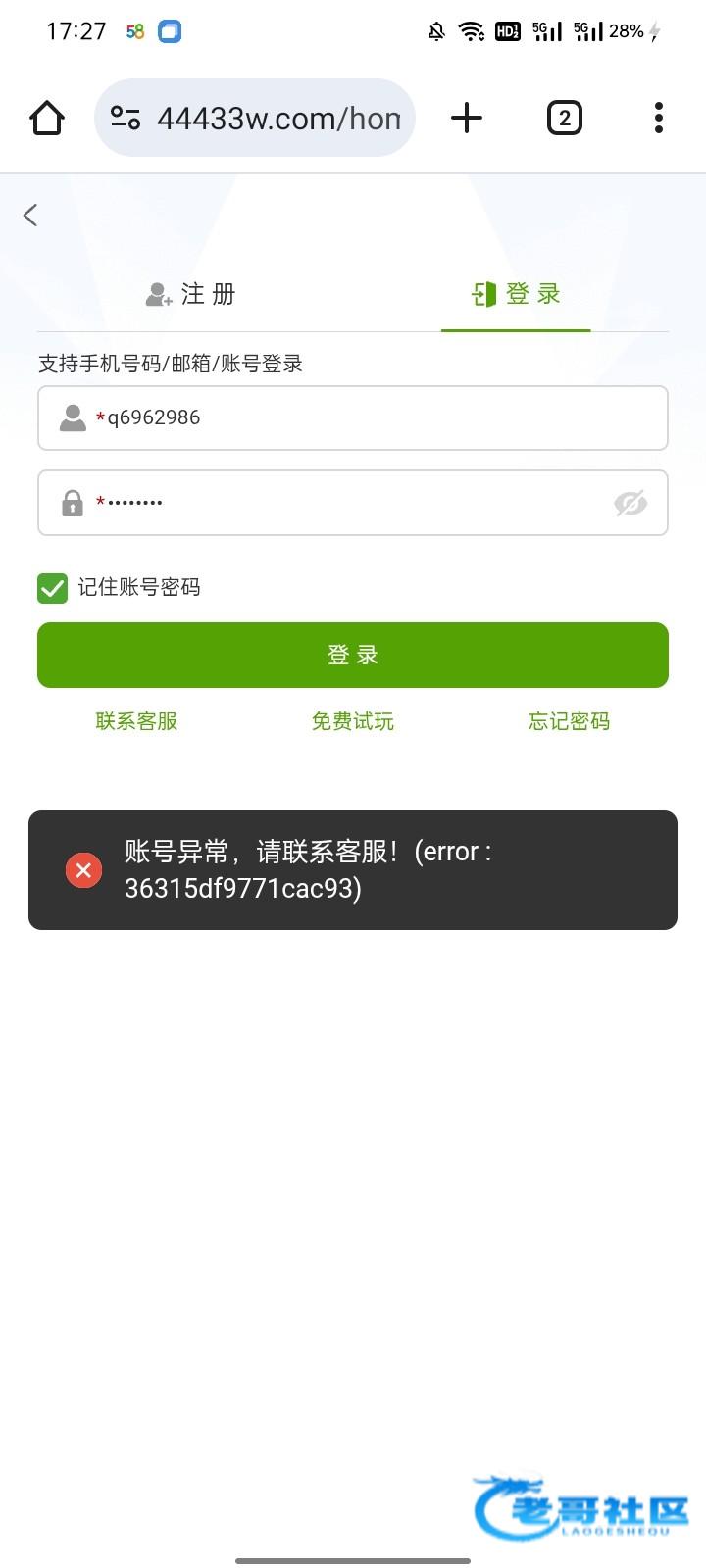Switch to the 登录 tab
Image resolution: width=706 pixels, height=1568 pixels.
pos(516,294)
